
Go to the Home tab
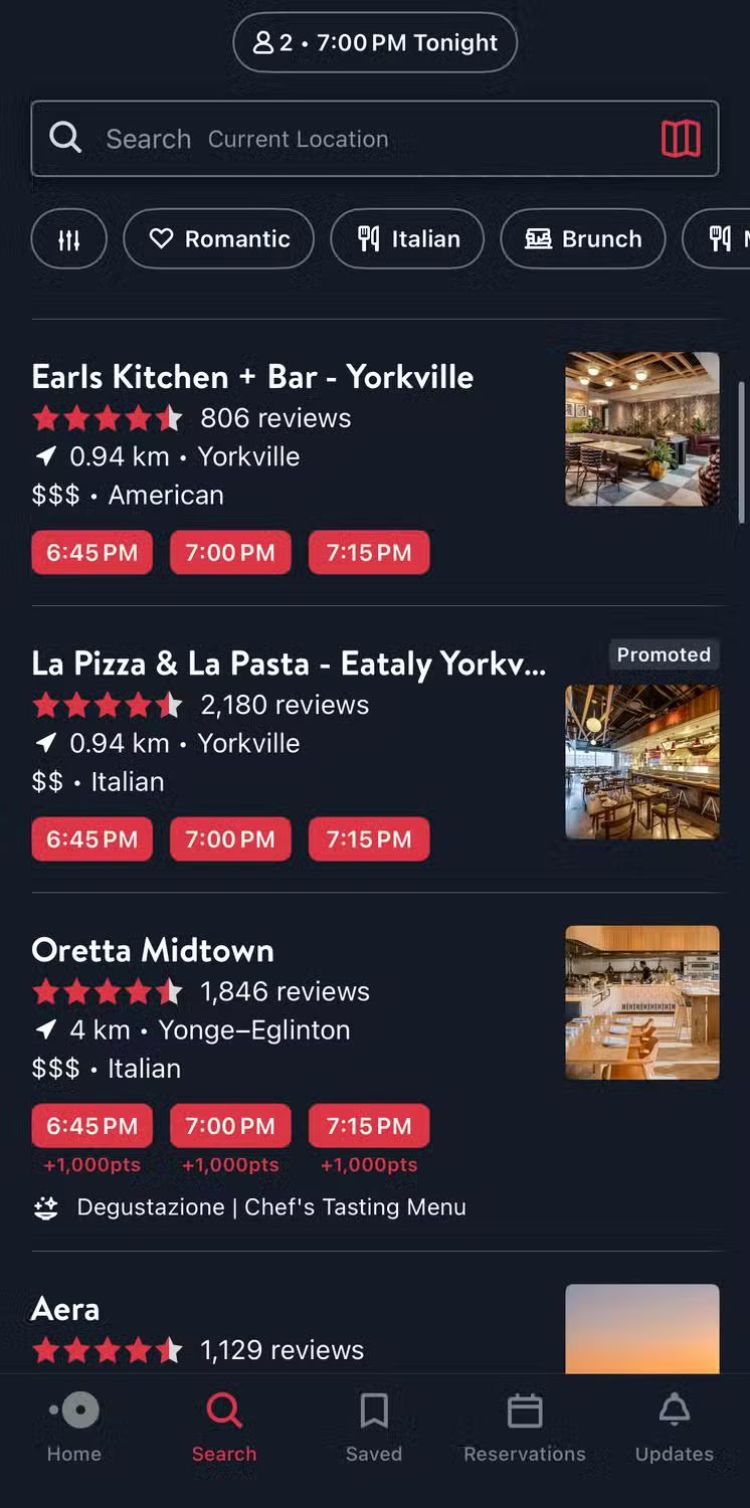click(x=74, y=1427)
